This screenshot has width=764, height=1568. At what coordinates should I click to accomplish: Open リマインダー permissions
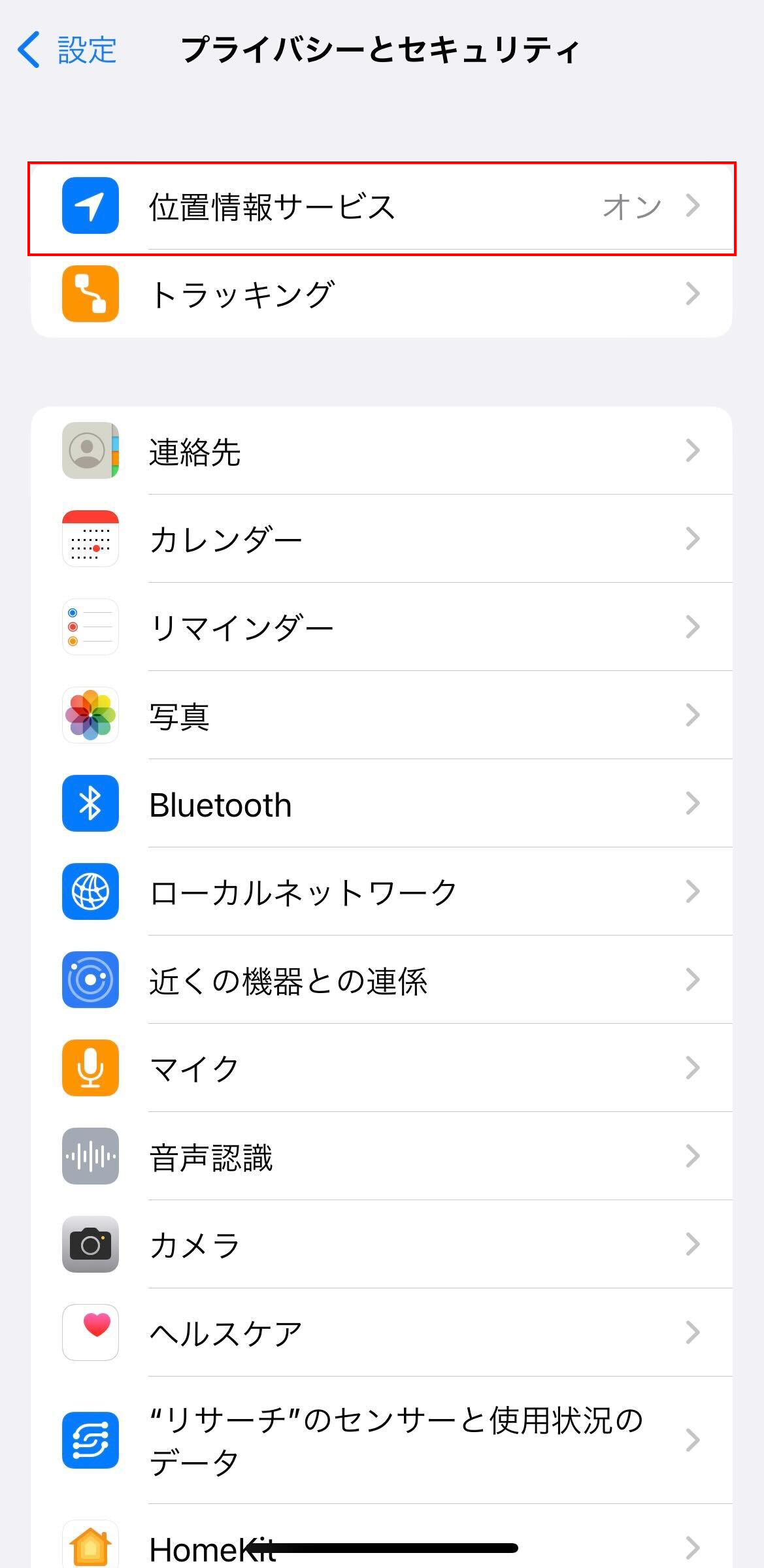[x=382, y=627]
